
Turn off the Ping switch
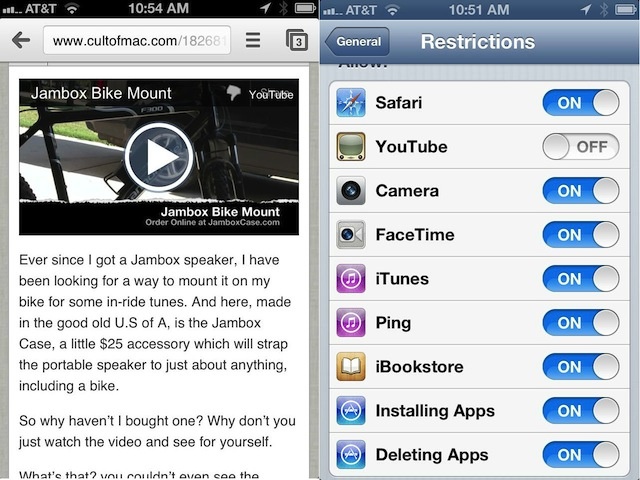pyautogui.click(x=580, y=323)
